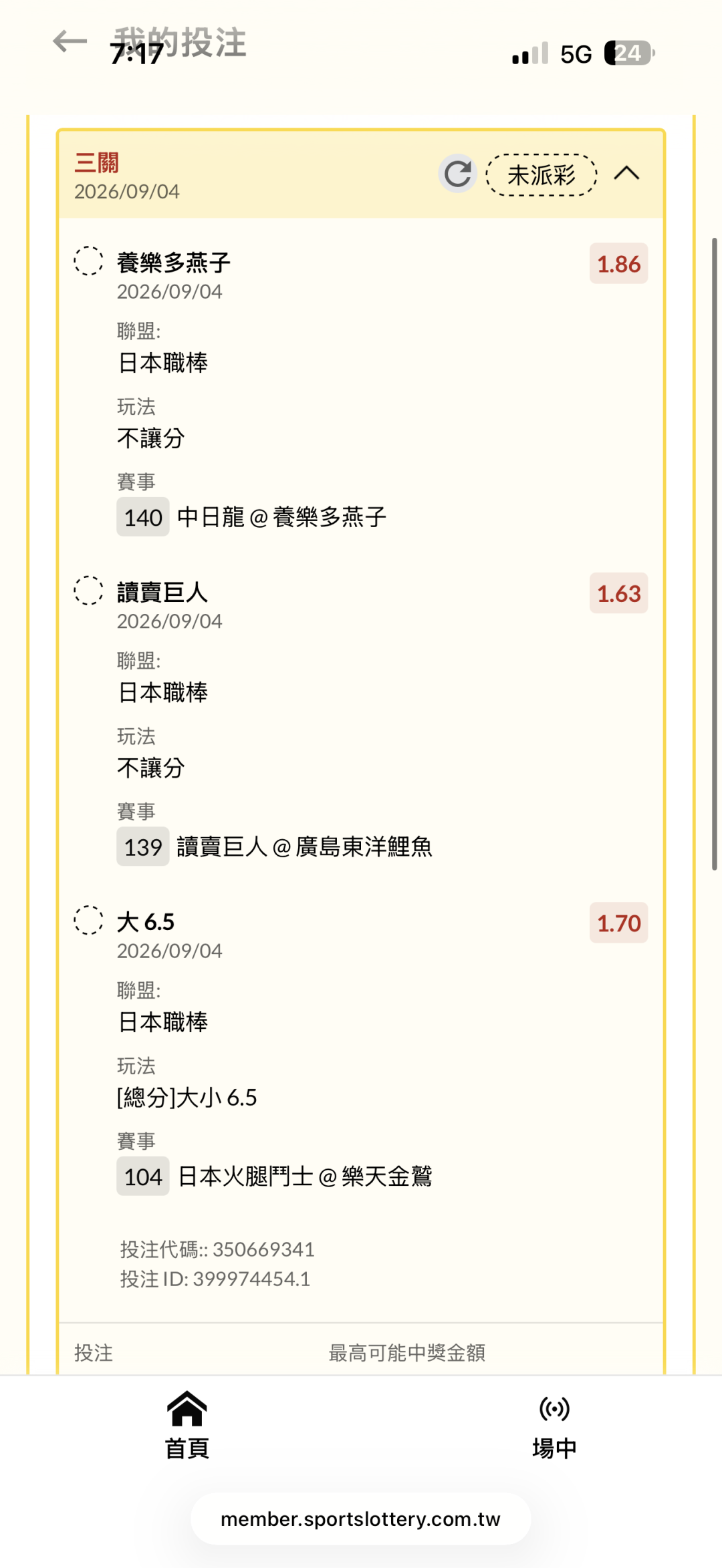This screenshot has width=722, height=1568.
Task: Go back using the top-left arrow
Action: click(70, 41)
